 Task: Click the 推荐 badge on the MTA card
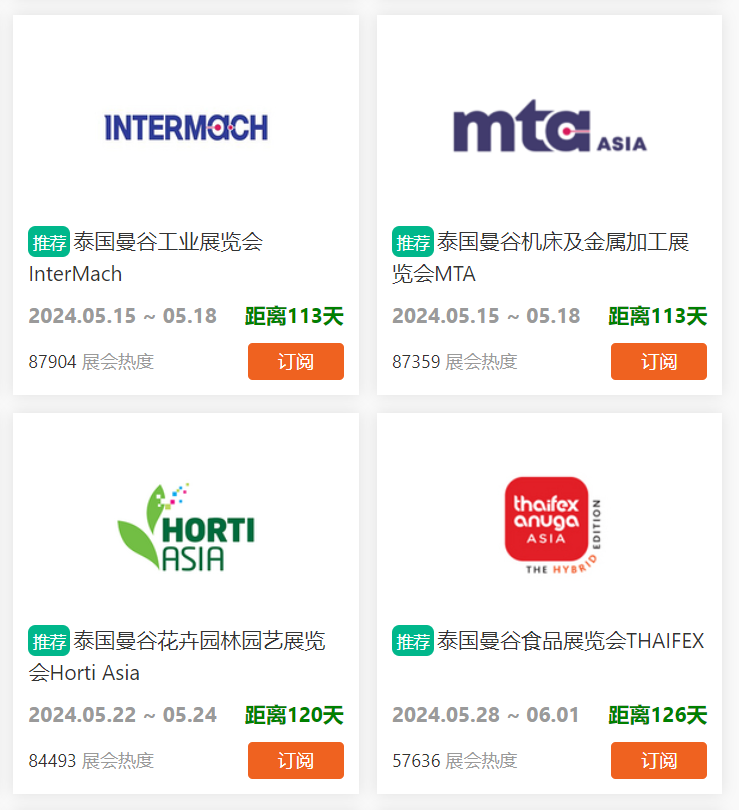click(x=411, y=242)
